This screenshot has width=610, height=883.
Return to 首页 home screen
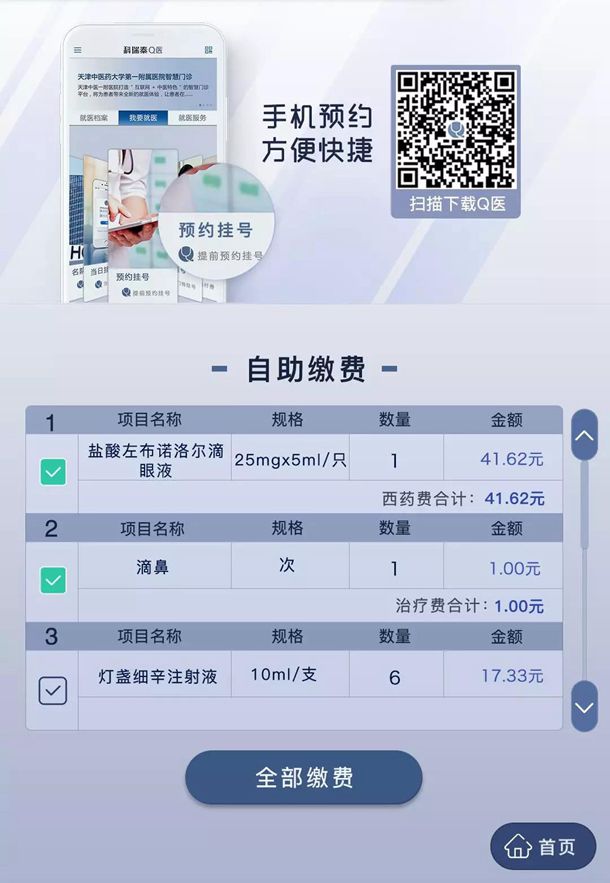pyautogui.click(x=543, y=847)
